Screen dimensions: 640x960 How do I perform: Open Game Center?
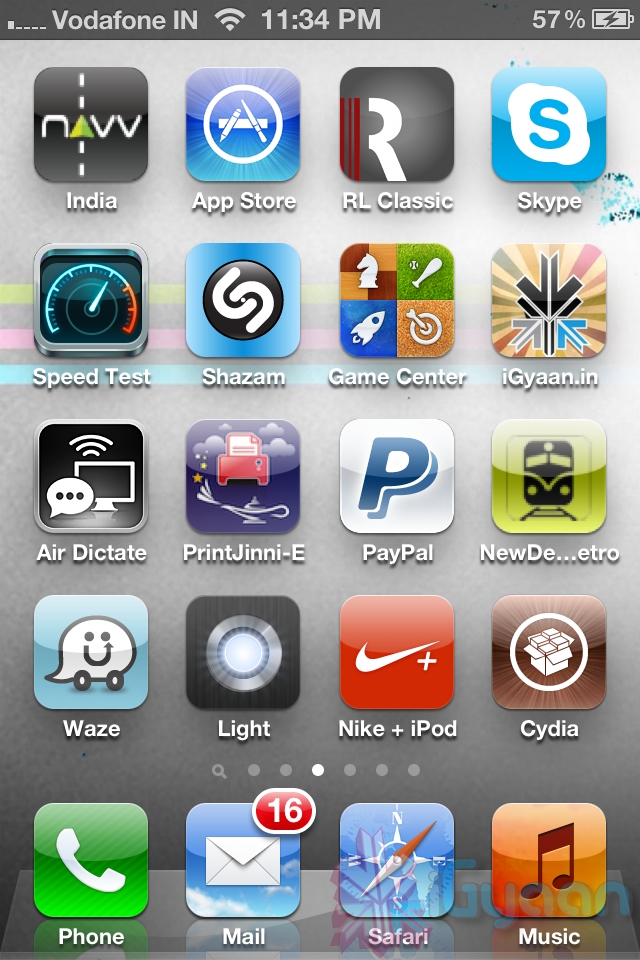(x=397, y=300)
